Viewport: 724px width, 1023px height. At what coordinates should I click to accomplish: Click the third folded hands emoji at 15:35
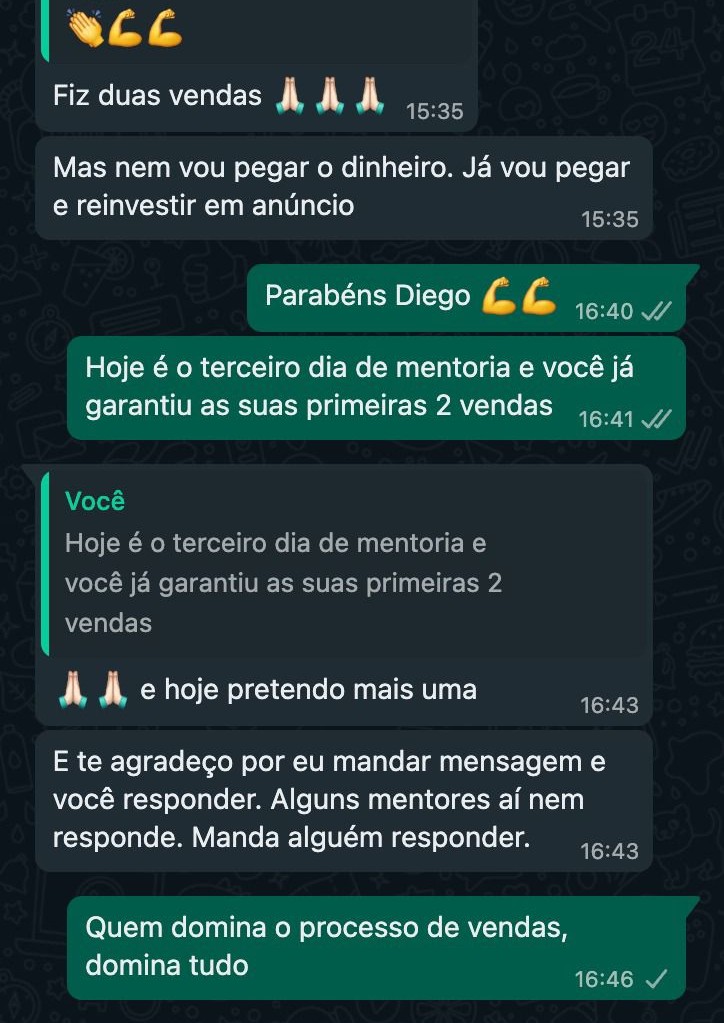click(366, 95)
